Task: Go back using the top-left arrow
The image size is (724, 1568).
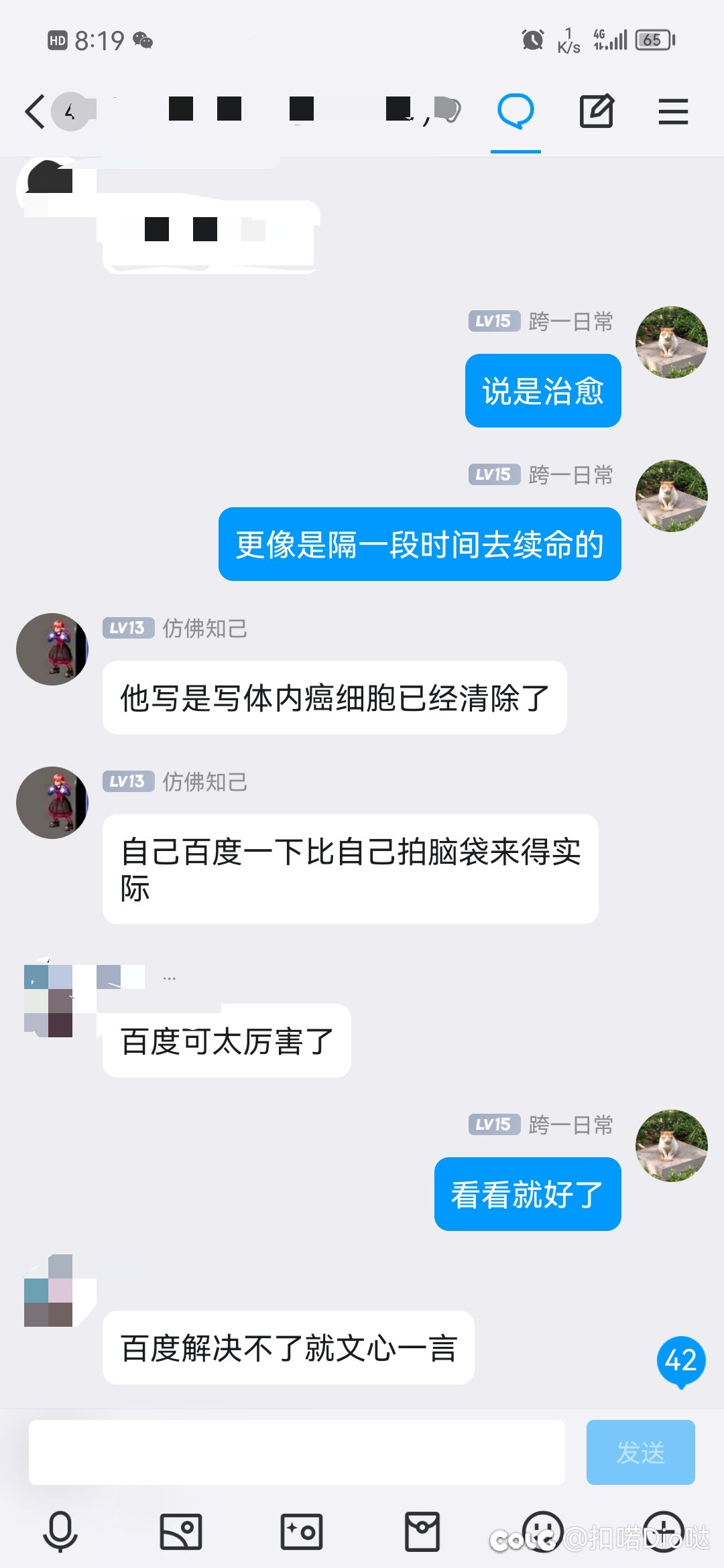Action: pyautogui.click(x=35, y=111)
